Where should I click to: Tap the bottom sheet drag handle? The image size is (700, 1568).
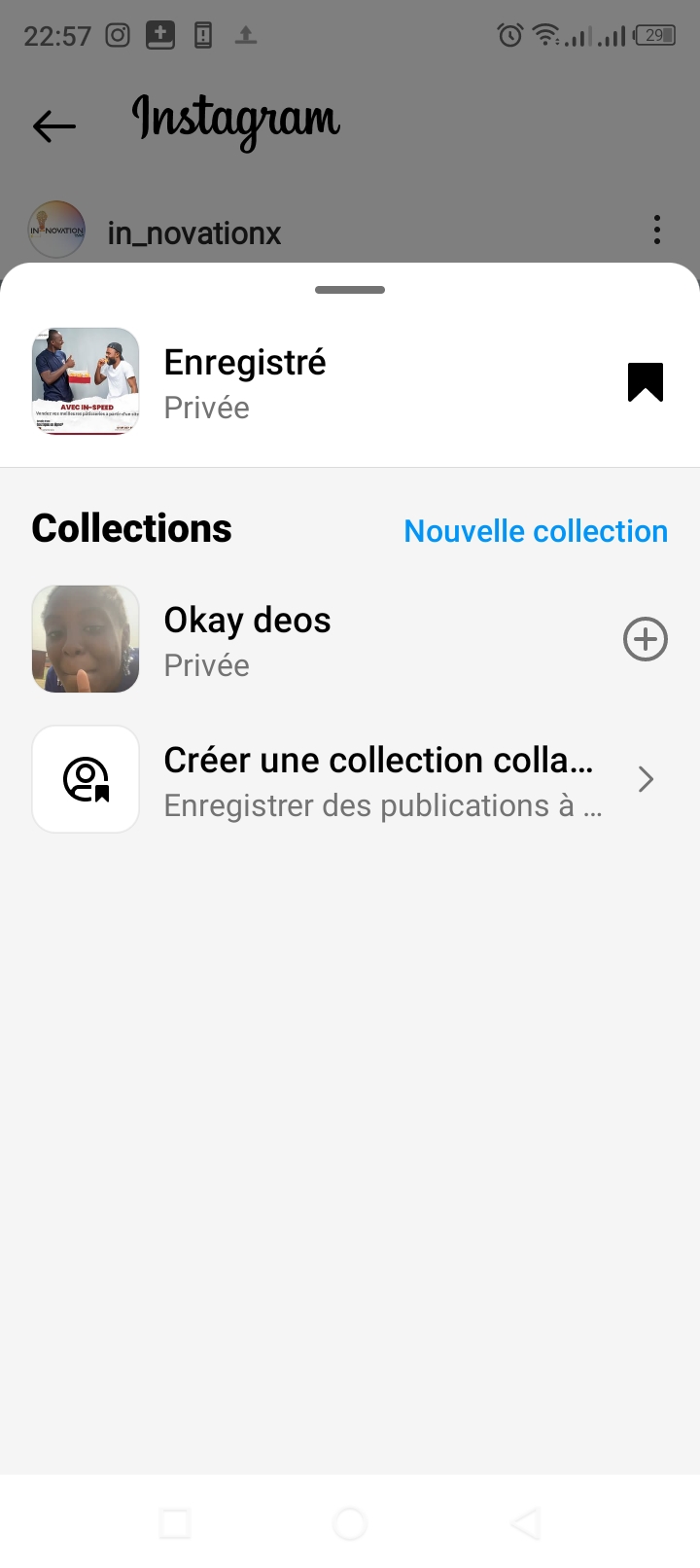pos(350,290)
